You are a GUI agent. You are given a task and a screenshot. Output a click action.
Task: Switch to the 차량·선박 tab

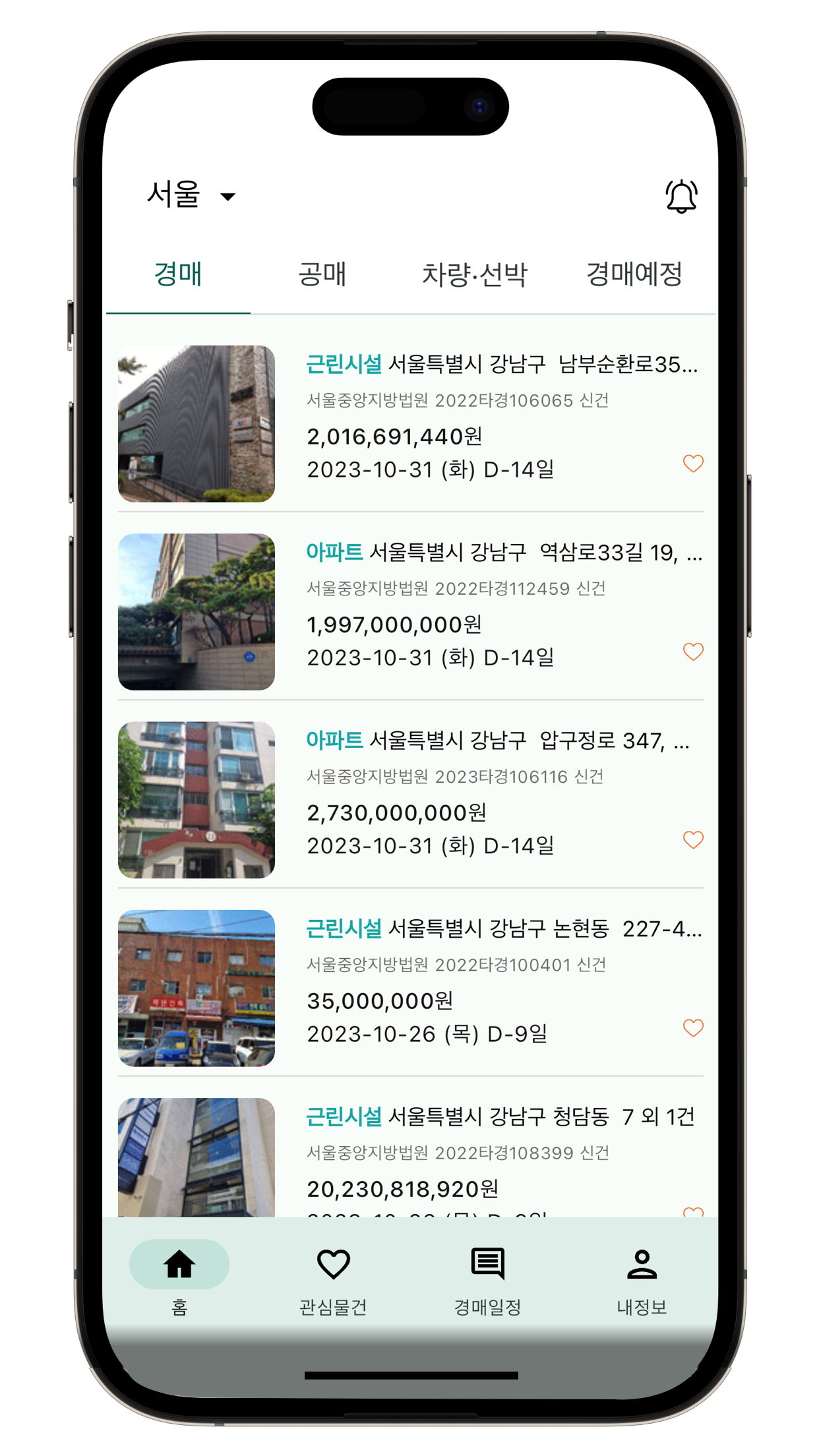(474, 274)
